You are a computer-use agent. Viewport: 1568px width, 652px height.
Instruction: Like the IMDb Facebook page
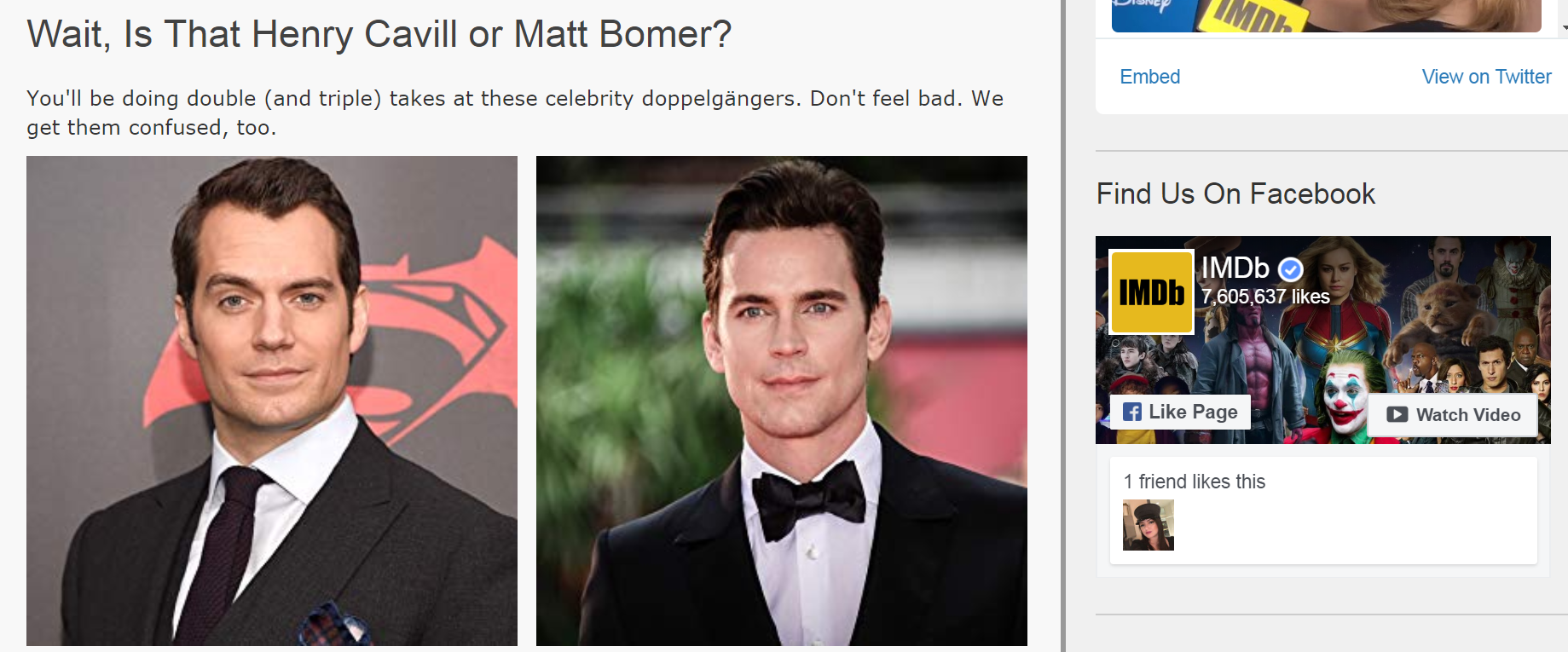1180,412
